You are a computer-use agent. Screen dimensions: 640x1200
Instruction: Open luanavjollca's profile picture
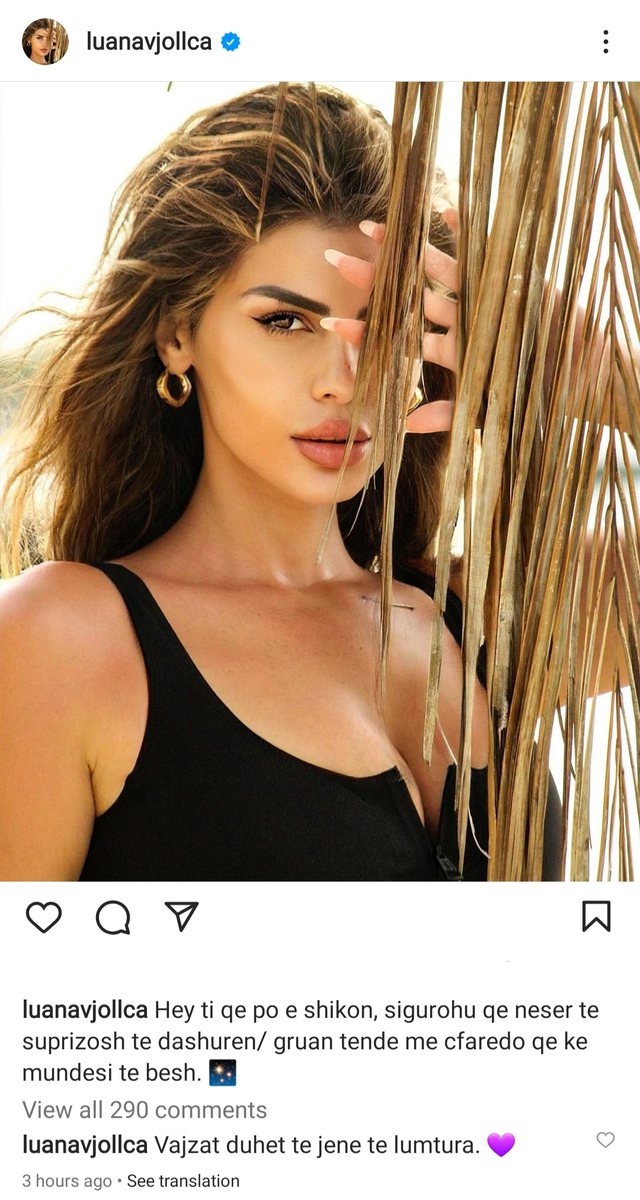tap(45, 42)
